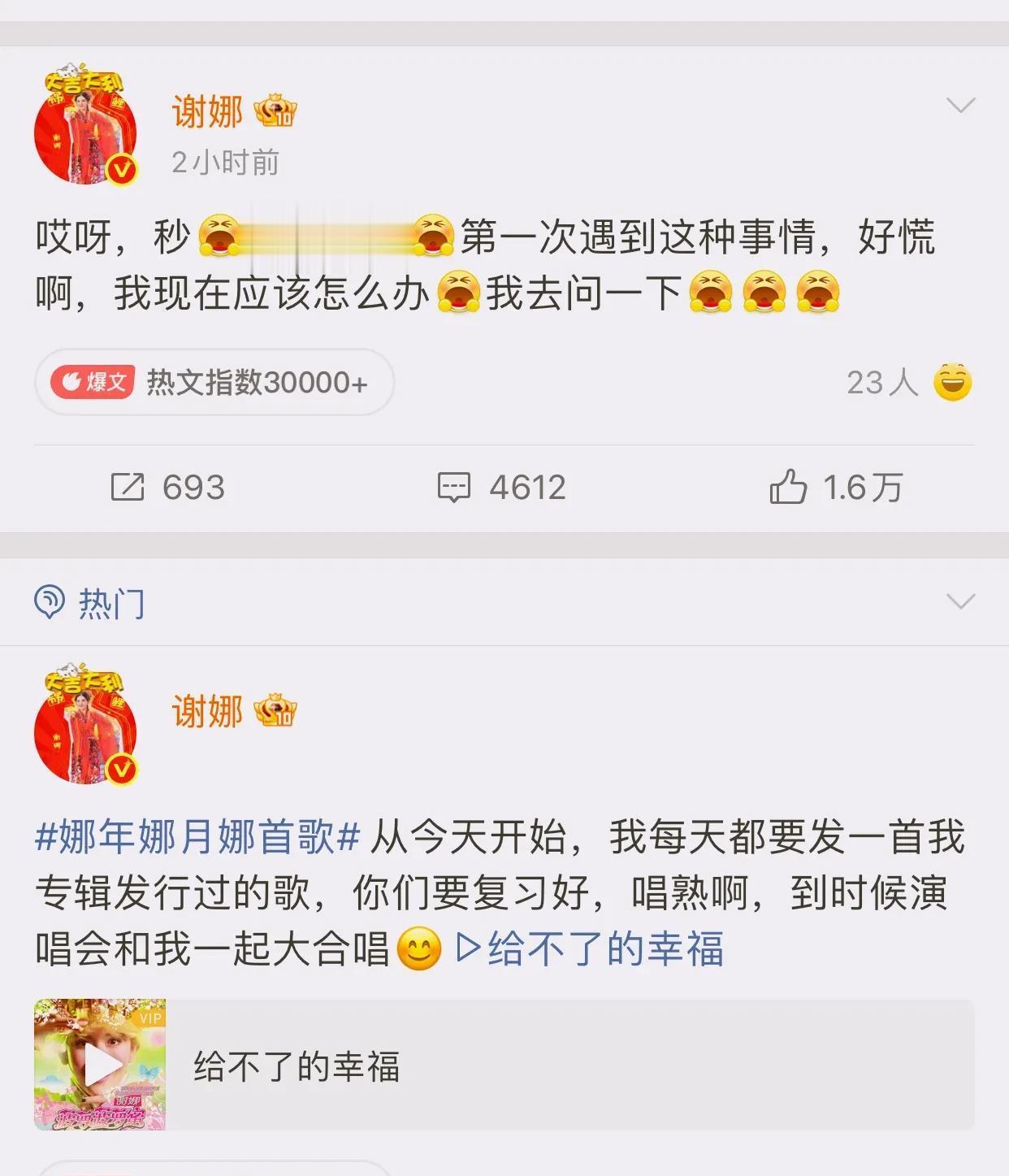This screenshot has width=1009, height=1176.
Task: Like the post with 1.6万 likes
Action: [x=835, y=488]
